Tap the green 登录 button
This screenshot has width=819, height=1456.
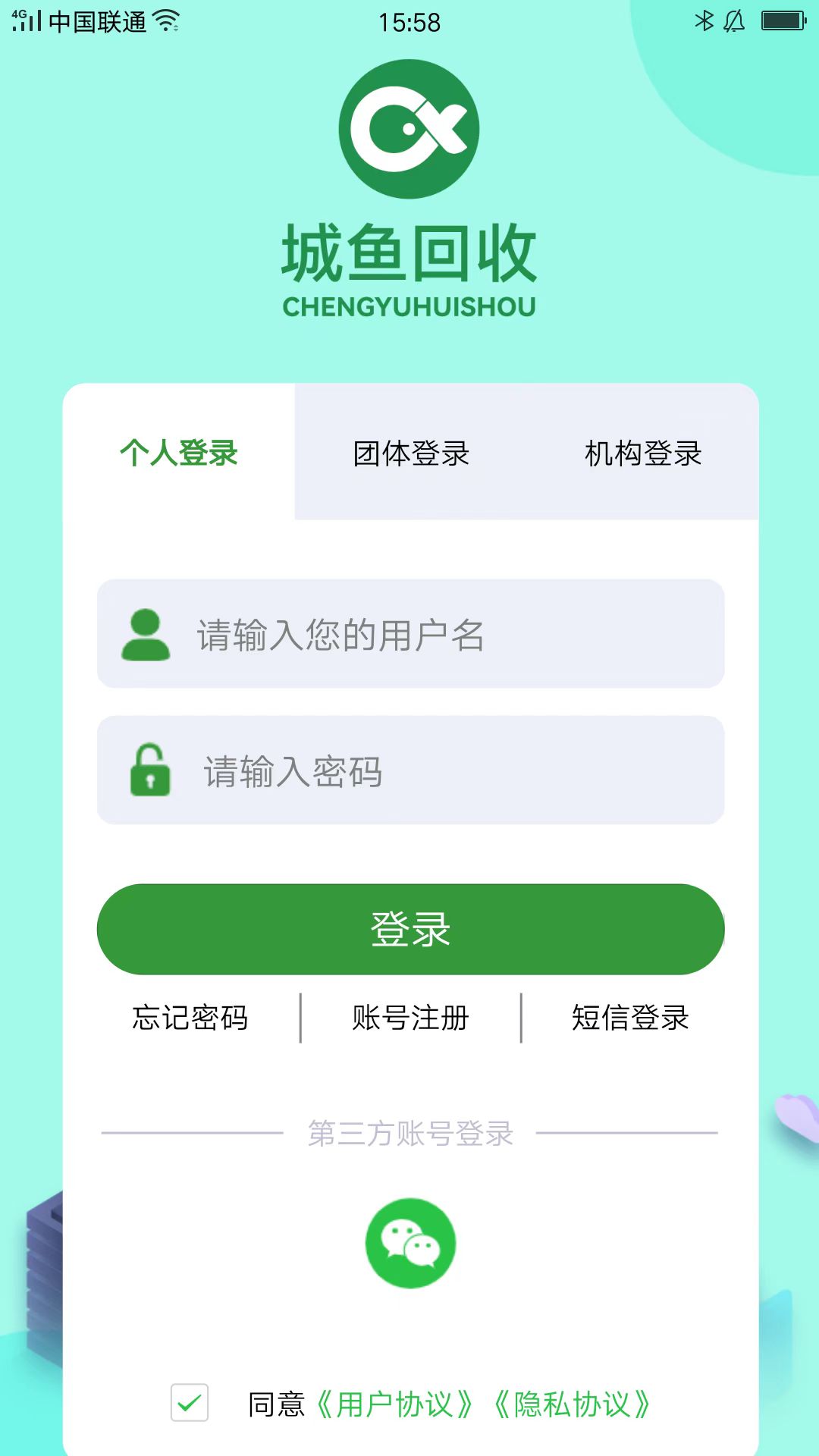tap(410, 929)
